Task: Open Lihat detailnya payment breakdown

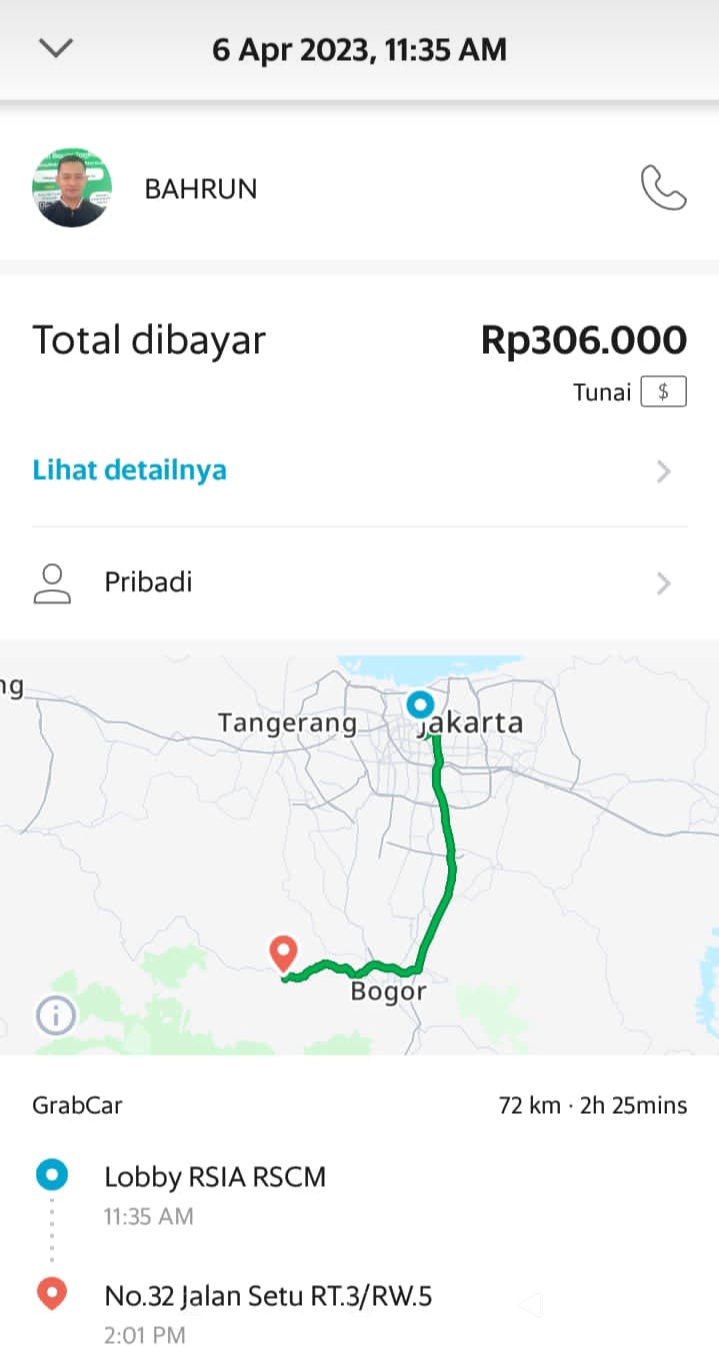Action: click(x=130, y=470)
